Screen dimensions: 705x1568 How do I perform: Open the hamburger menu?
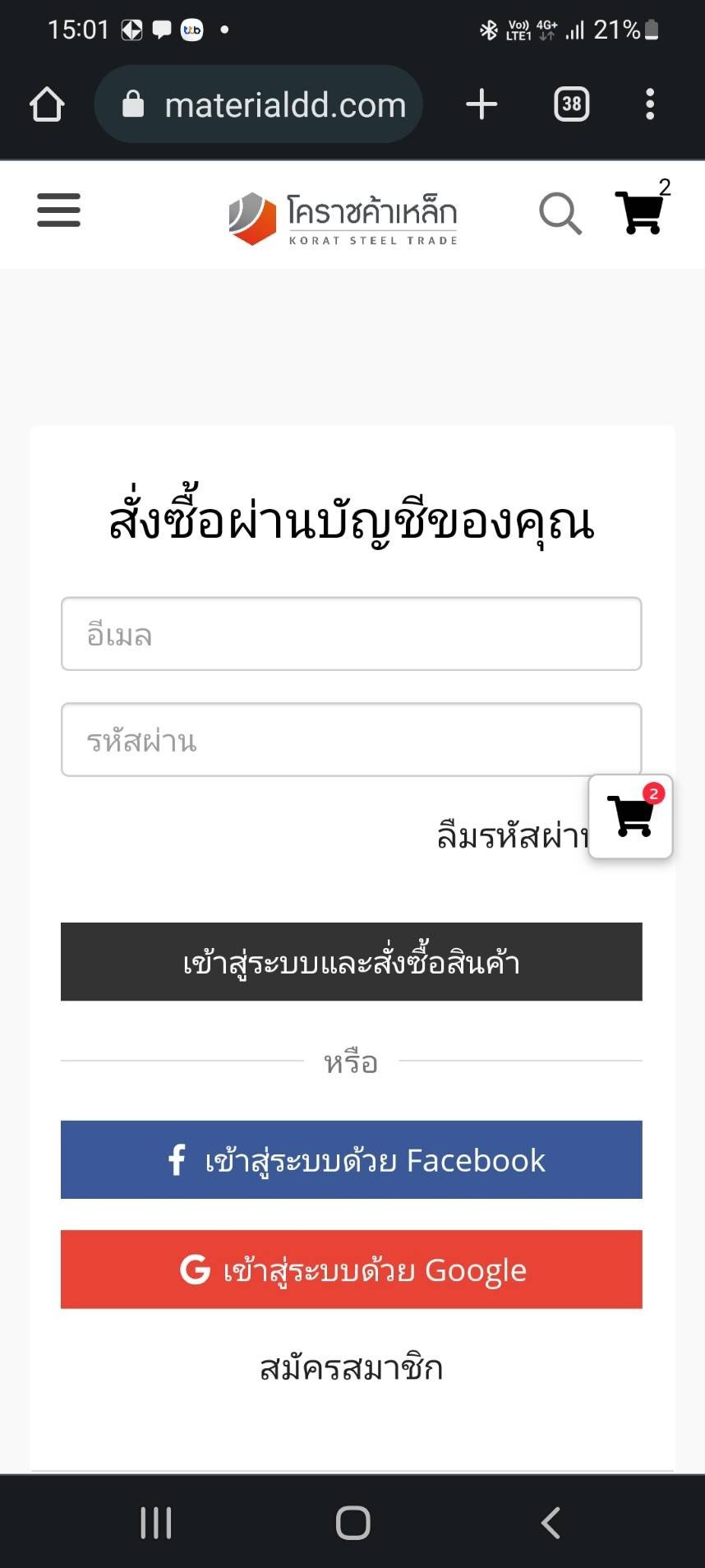click(58, 210)
